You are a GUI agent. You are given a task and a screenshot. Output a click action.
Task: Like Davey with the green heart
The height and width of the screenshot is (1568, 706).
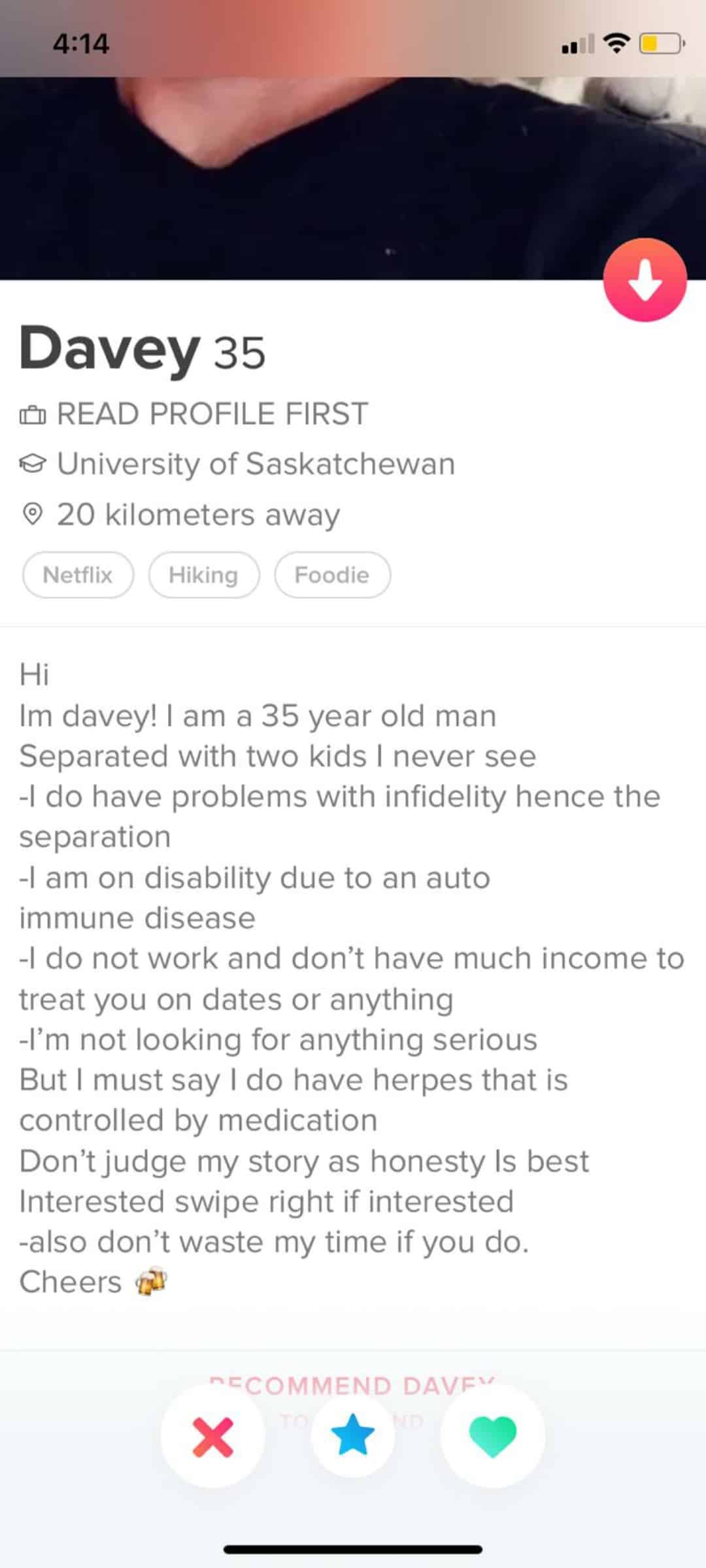(493, 1437)
